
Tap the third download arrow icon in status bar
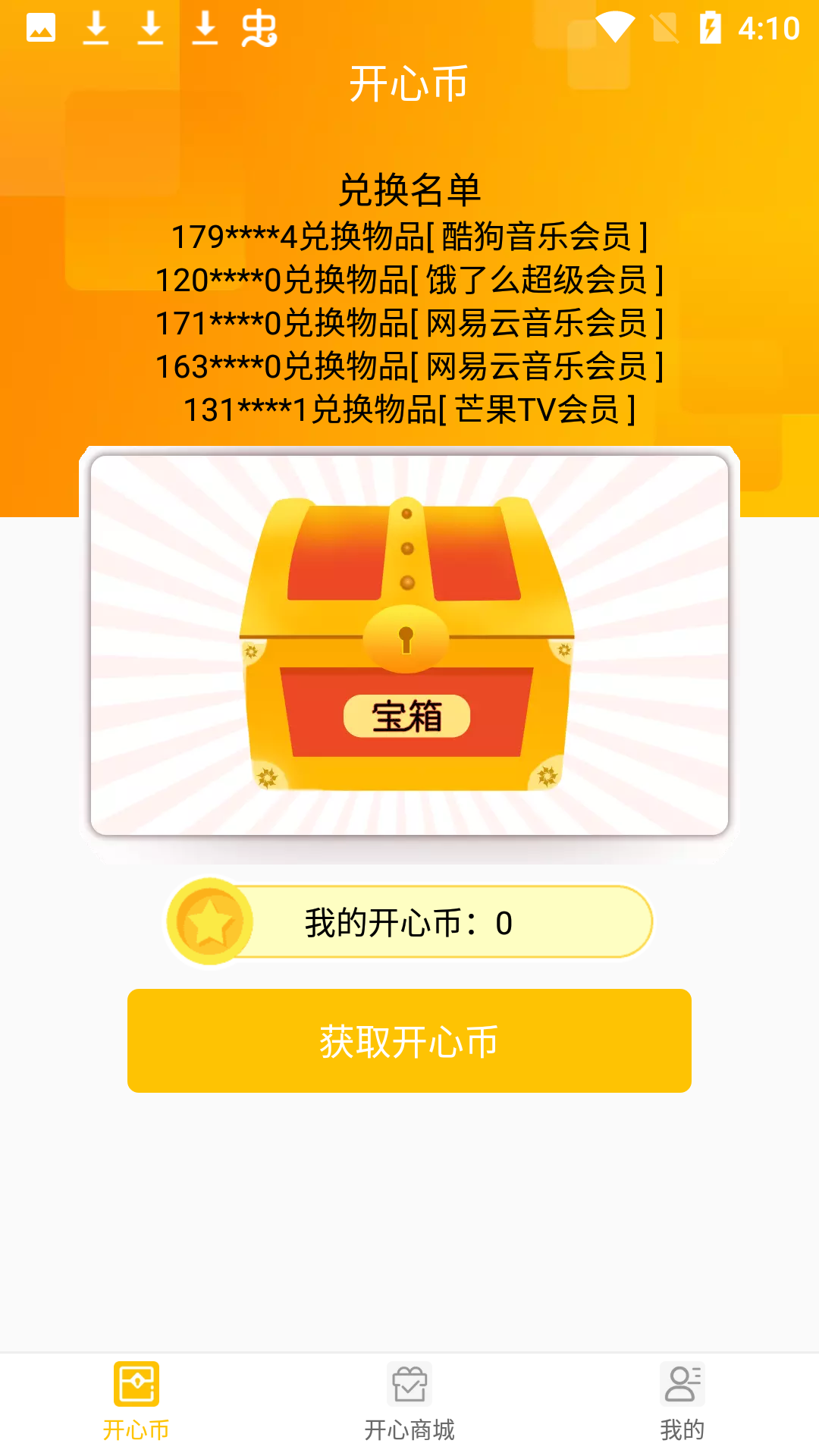pos(203,27)
